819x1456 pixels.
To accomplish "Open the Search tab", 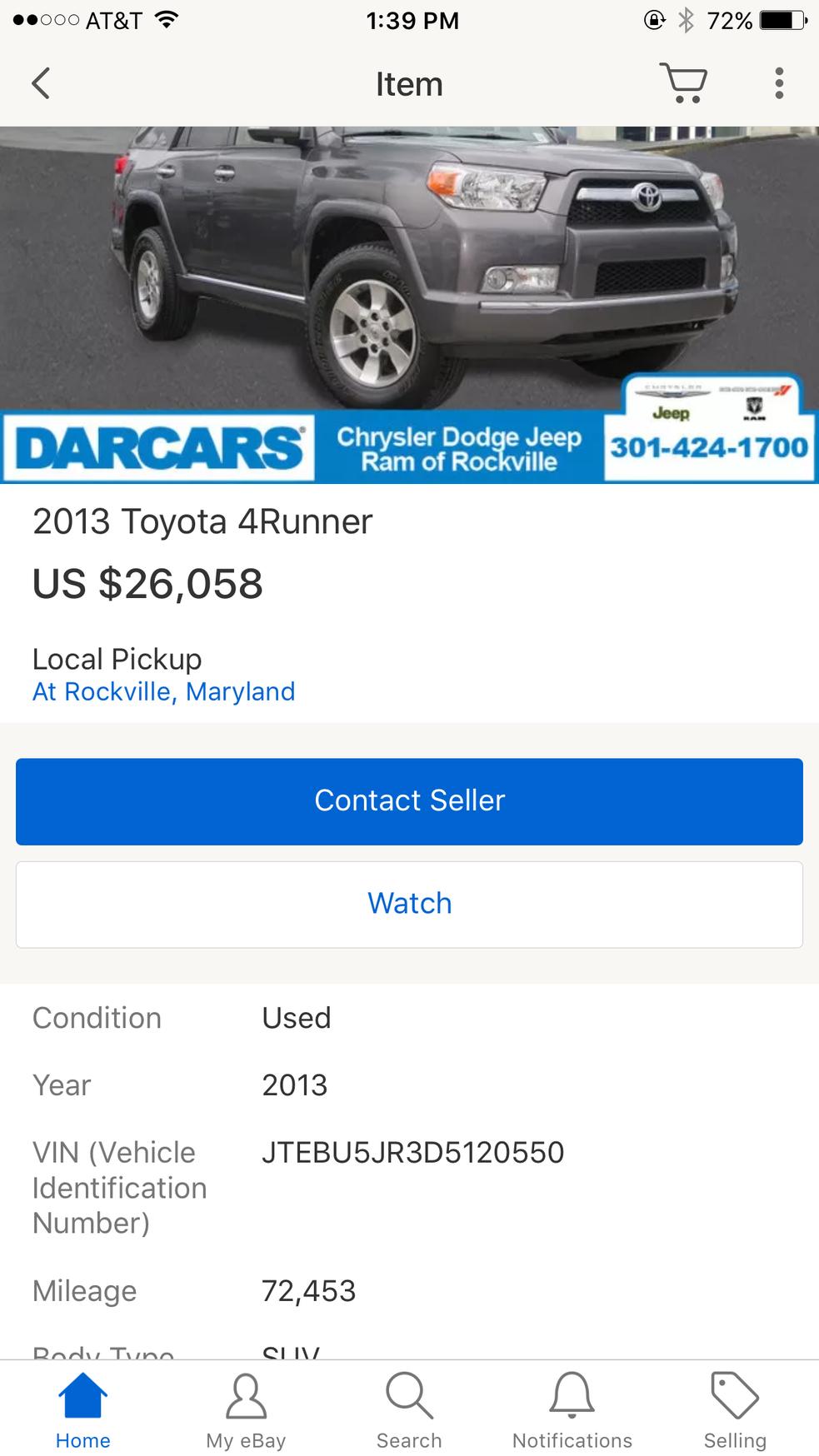I will point(409,1410).
